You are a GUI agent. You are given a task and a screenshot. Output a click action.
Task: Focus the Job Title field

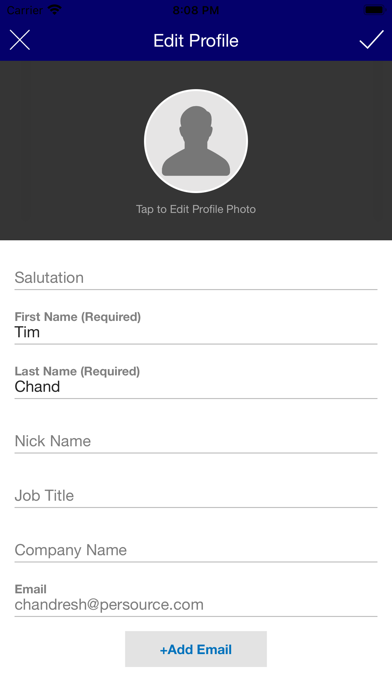click(196, 496)
